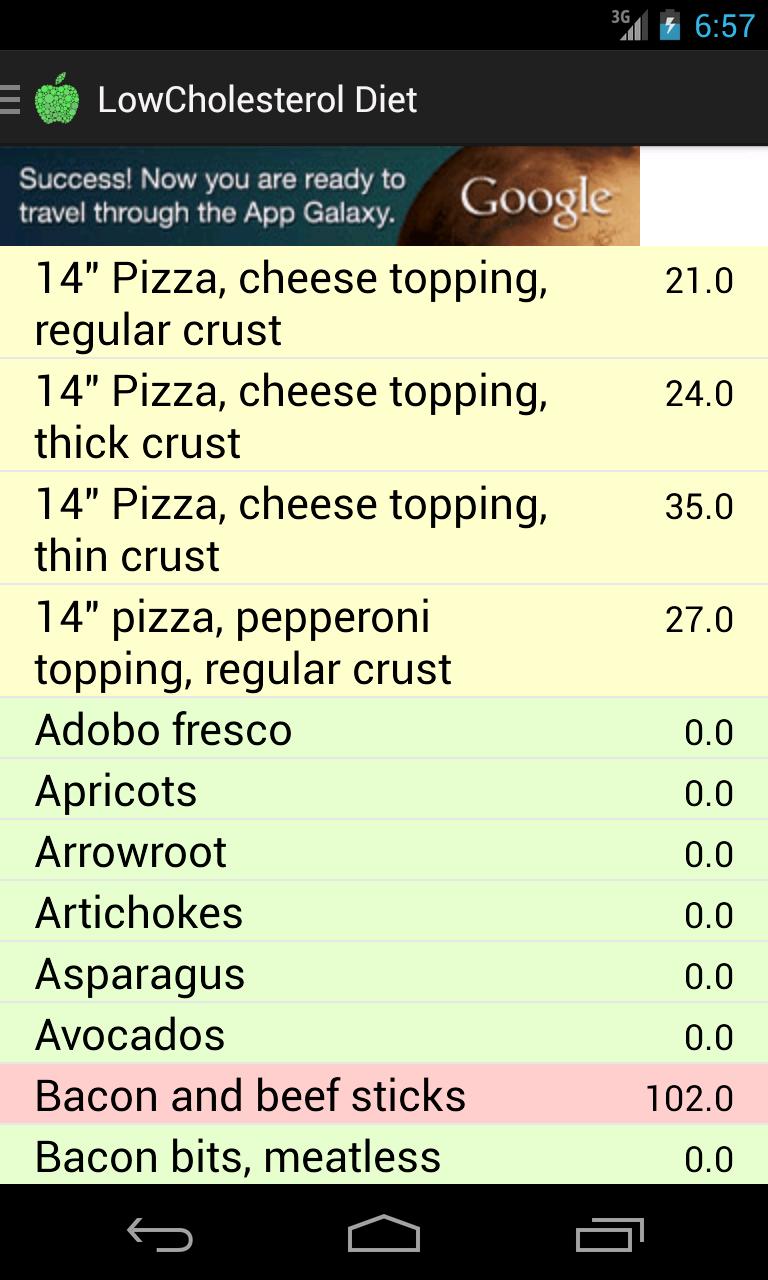Tap the LowCholesterol Diet title text
The image size is (768, 1280).
pos(257,98)
